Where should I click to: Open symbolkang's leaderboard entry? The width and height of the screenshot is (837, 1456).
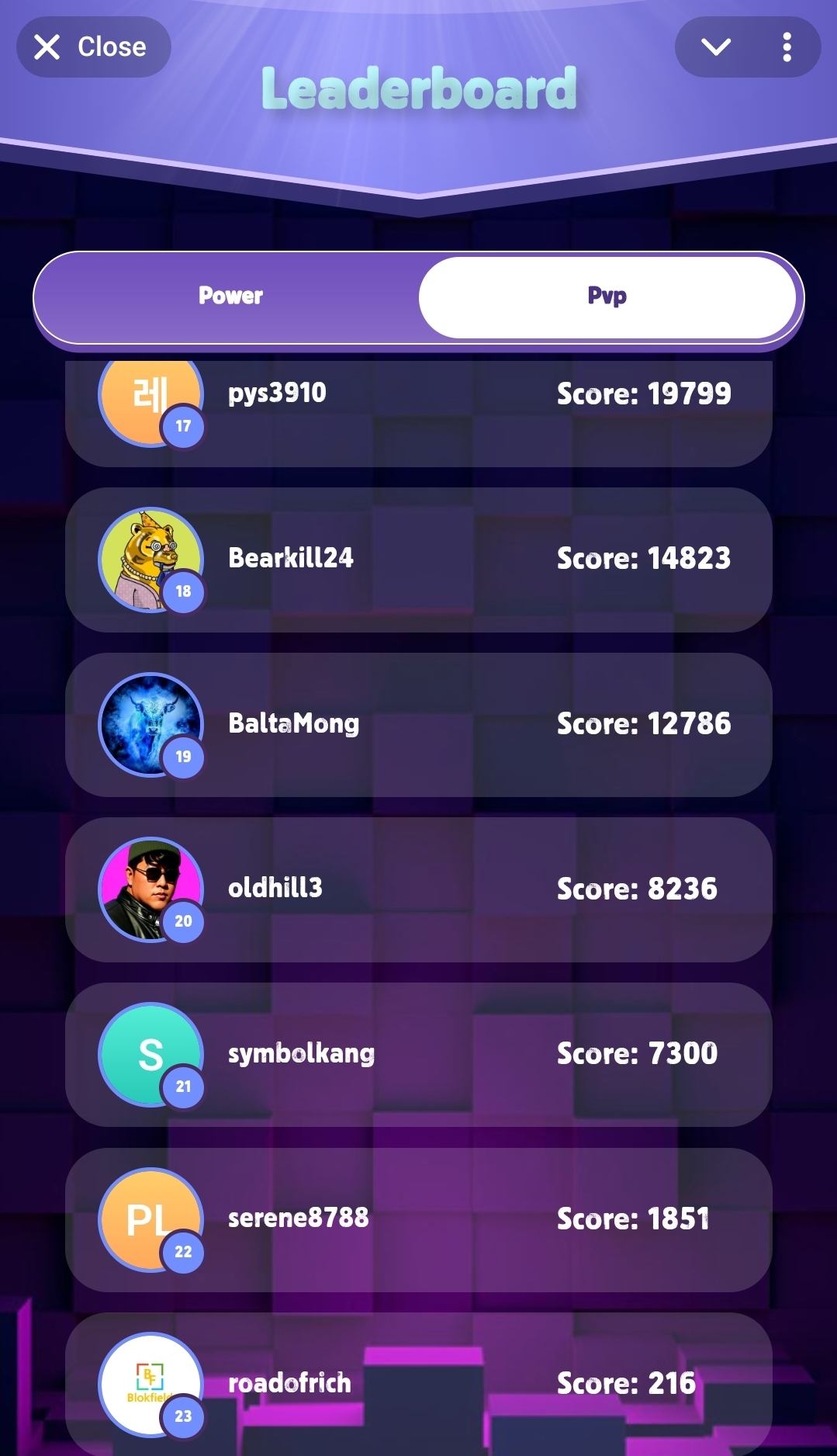click(419, 1055)
